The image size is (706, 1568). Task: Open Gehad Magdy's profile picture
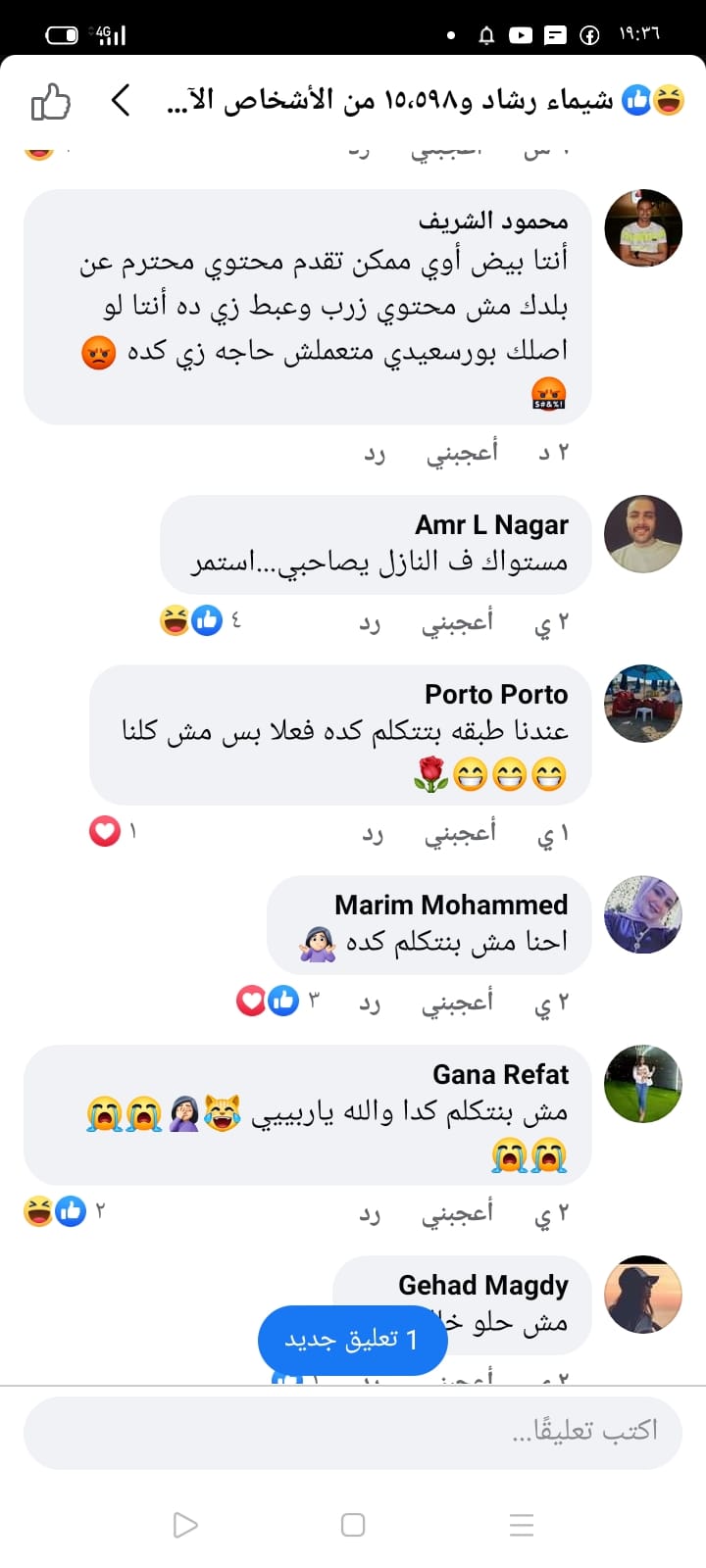point(643,1294)
